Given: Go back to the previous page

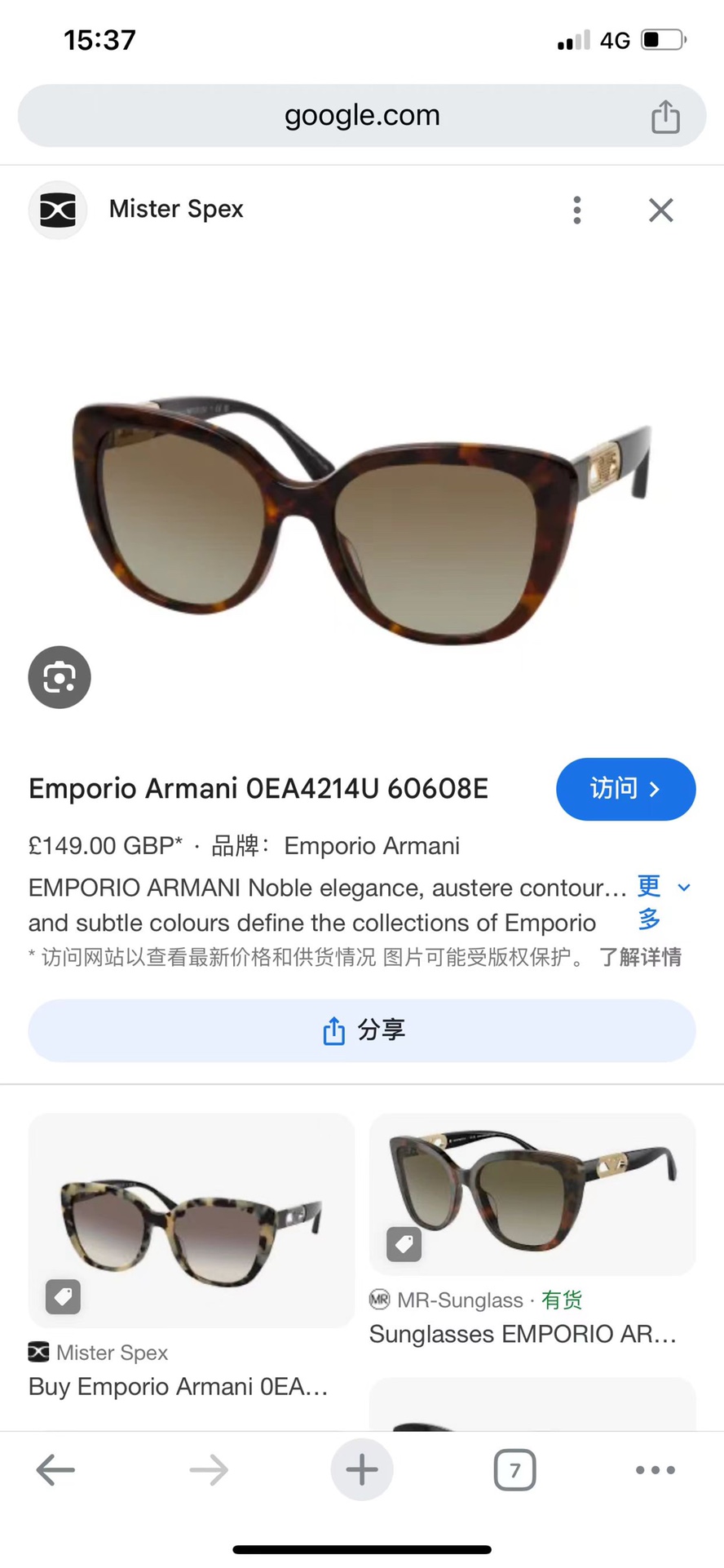Looking at the screenshot, I should tap(55, 1470).
